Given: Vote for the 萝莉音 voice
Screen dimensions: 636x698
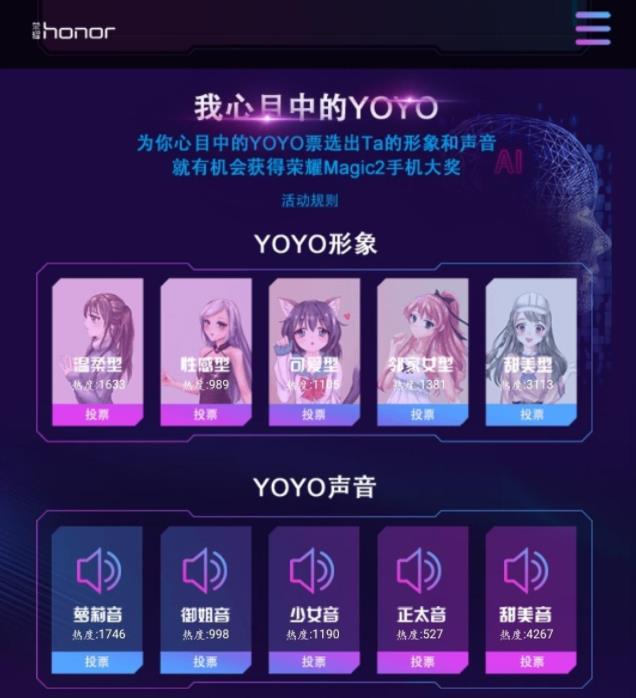Looking at the screenshot, I should (97, 661).
